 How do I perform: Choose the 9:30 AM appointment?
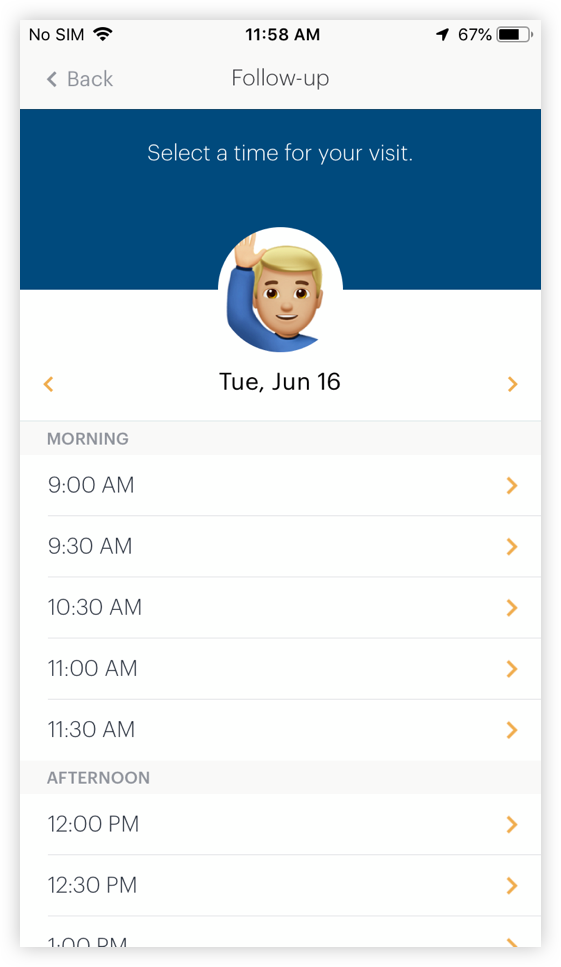(x=280, y=546)
